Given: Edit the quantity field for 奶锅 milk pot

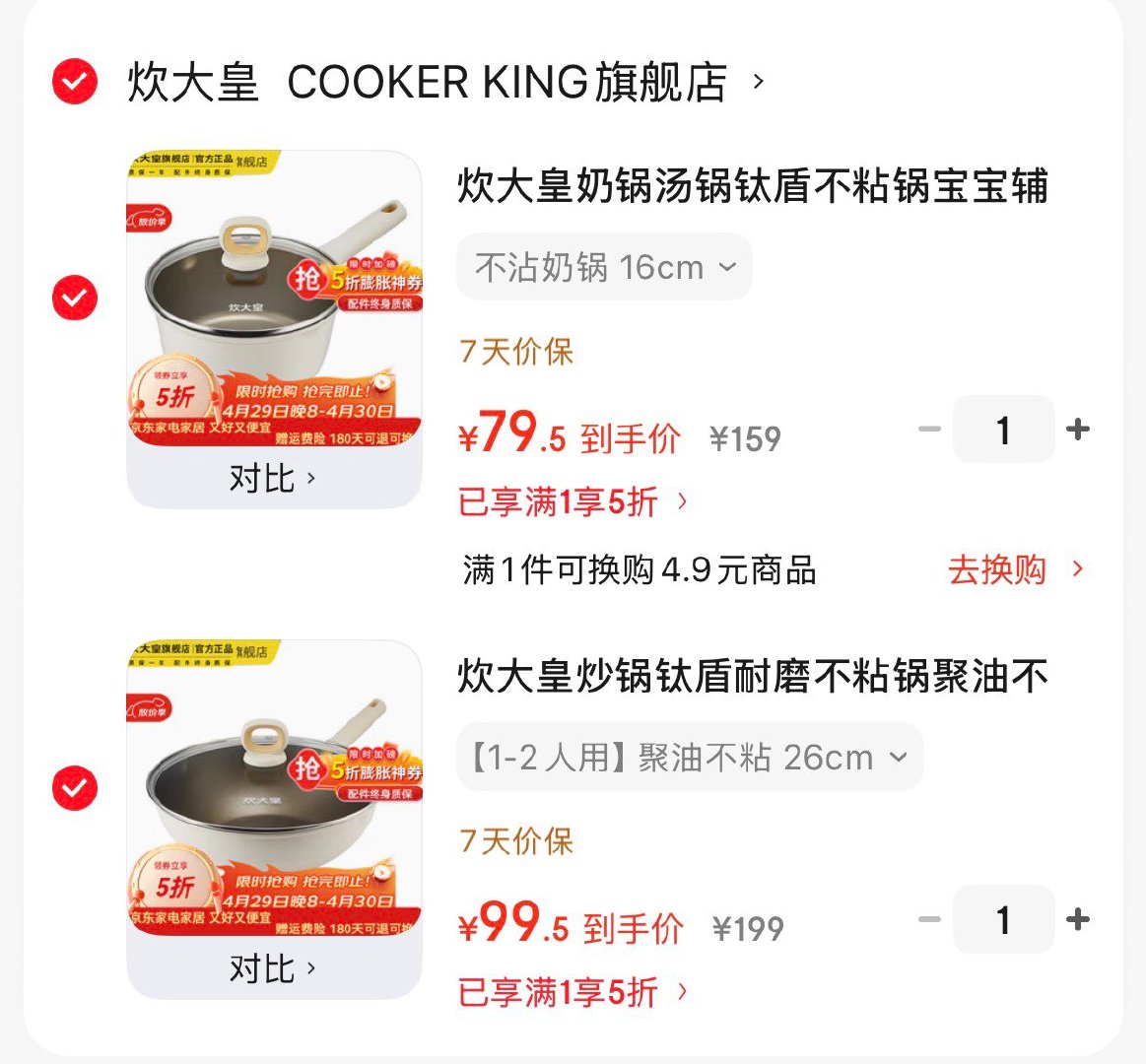Looking at the screenshot, I should coord(1003,430).
